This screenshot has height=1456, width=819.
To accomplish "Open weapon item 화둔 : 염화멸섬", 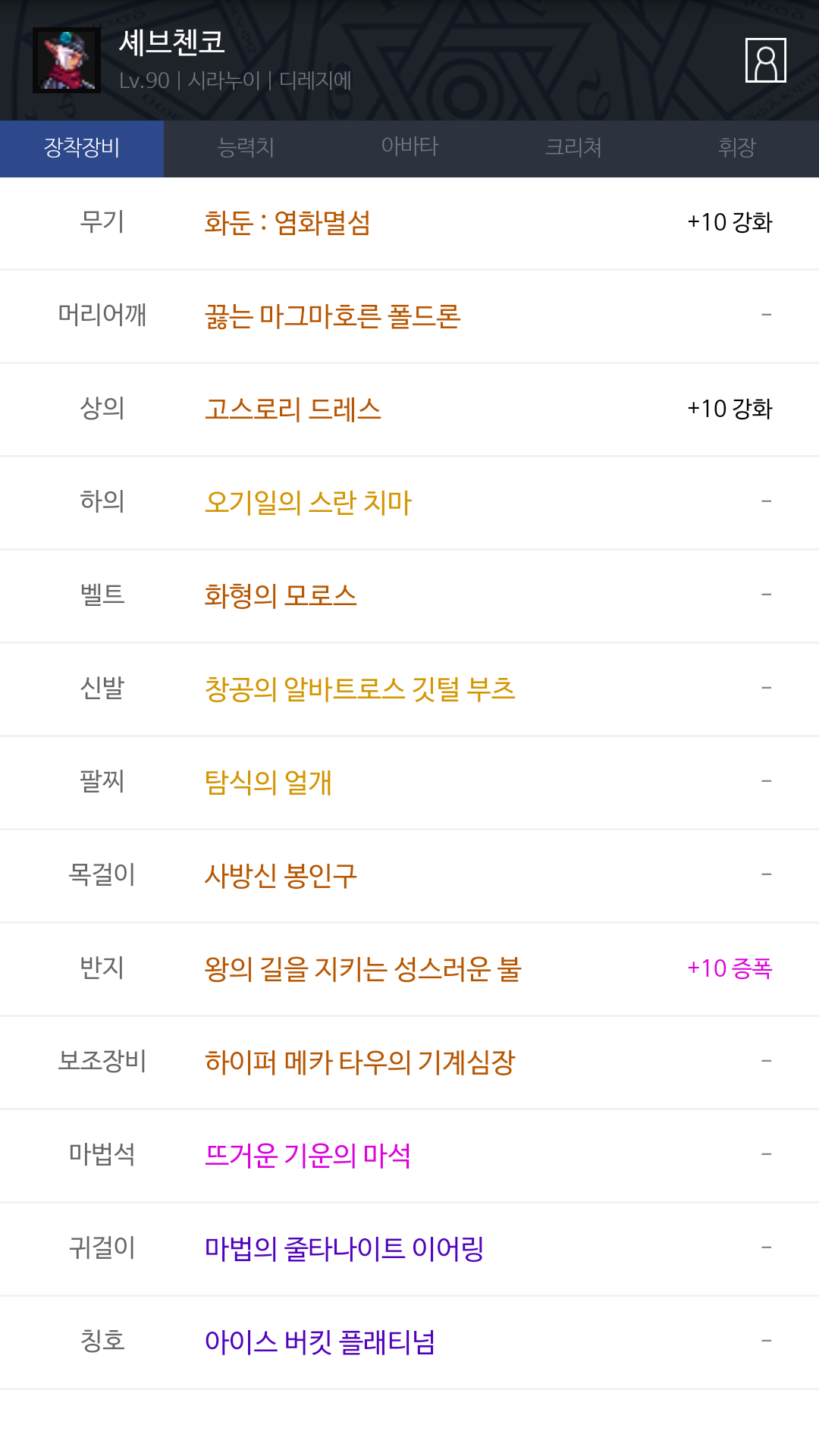I will click(409, 223).
